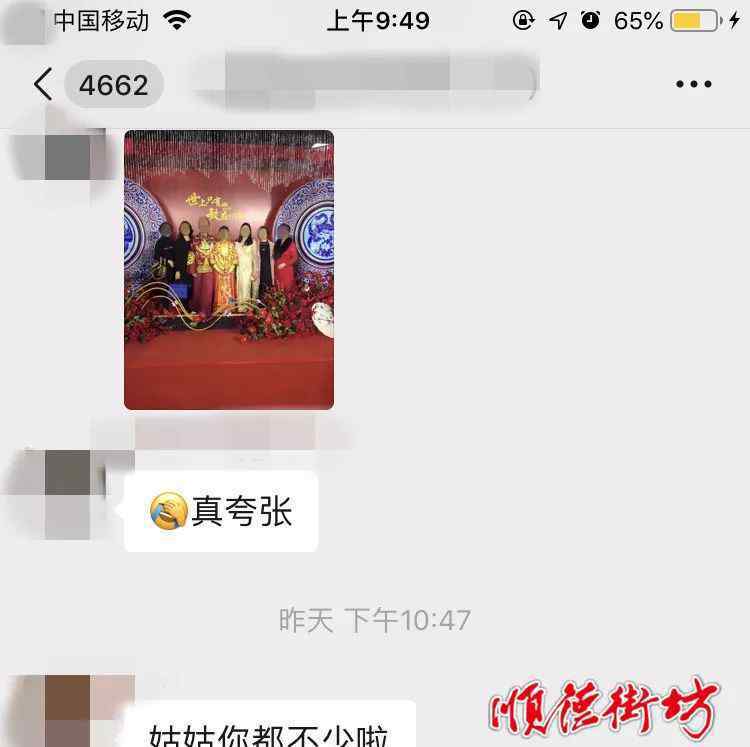Tap the avatar beside the photo message

pyautogui.click(x=67, y=157)
